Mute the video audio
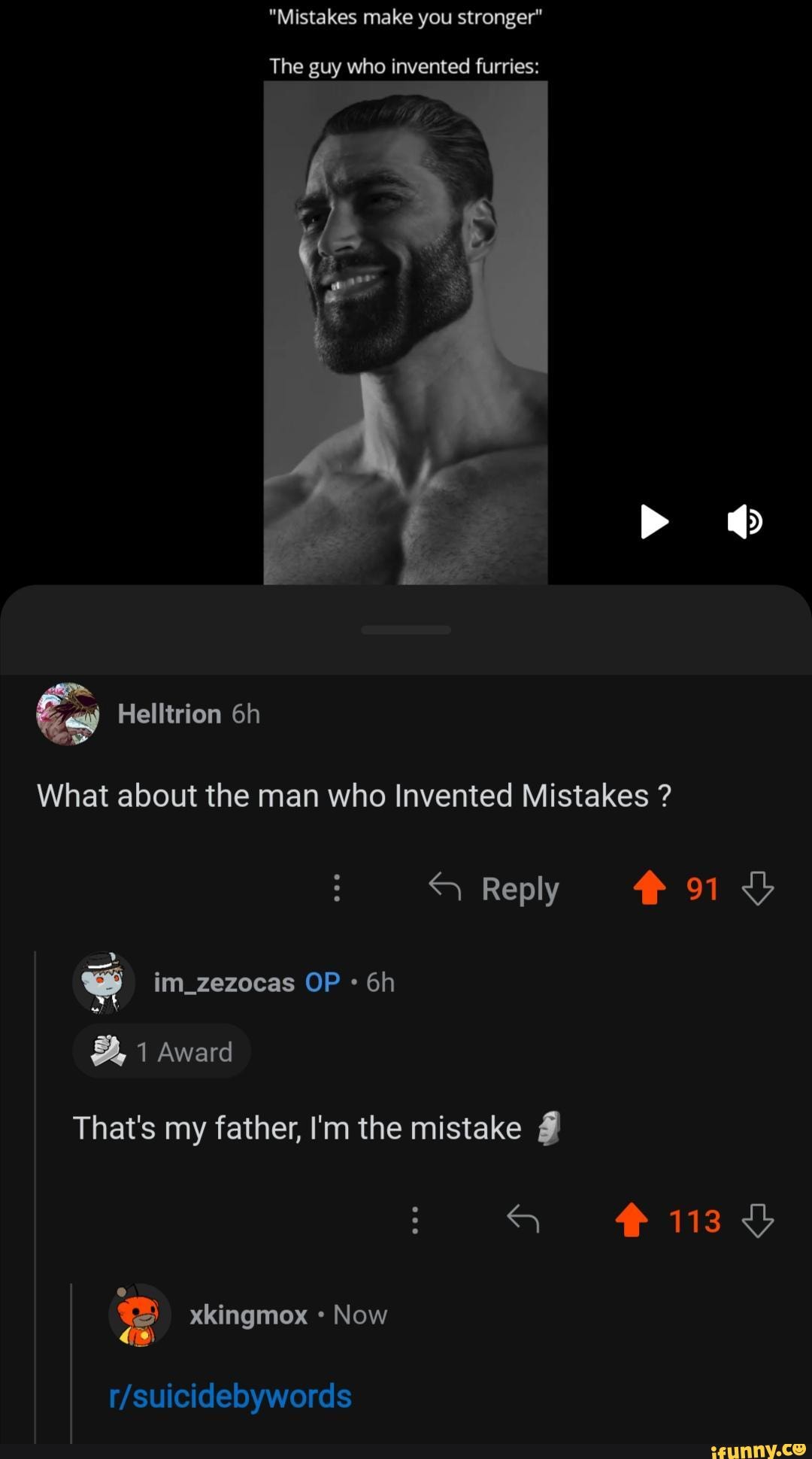This screenshot has width=812, height=1459. pyautogui.click(x=746, y=522)
